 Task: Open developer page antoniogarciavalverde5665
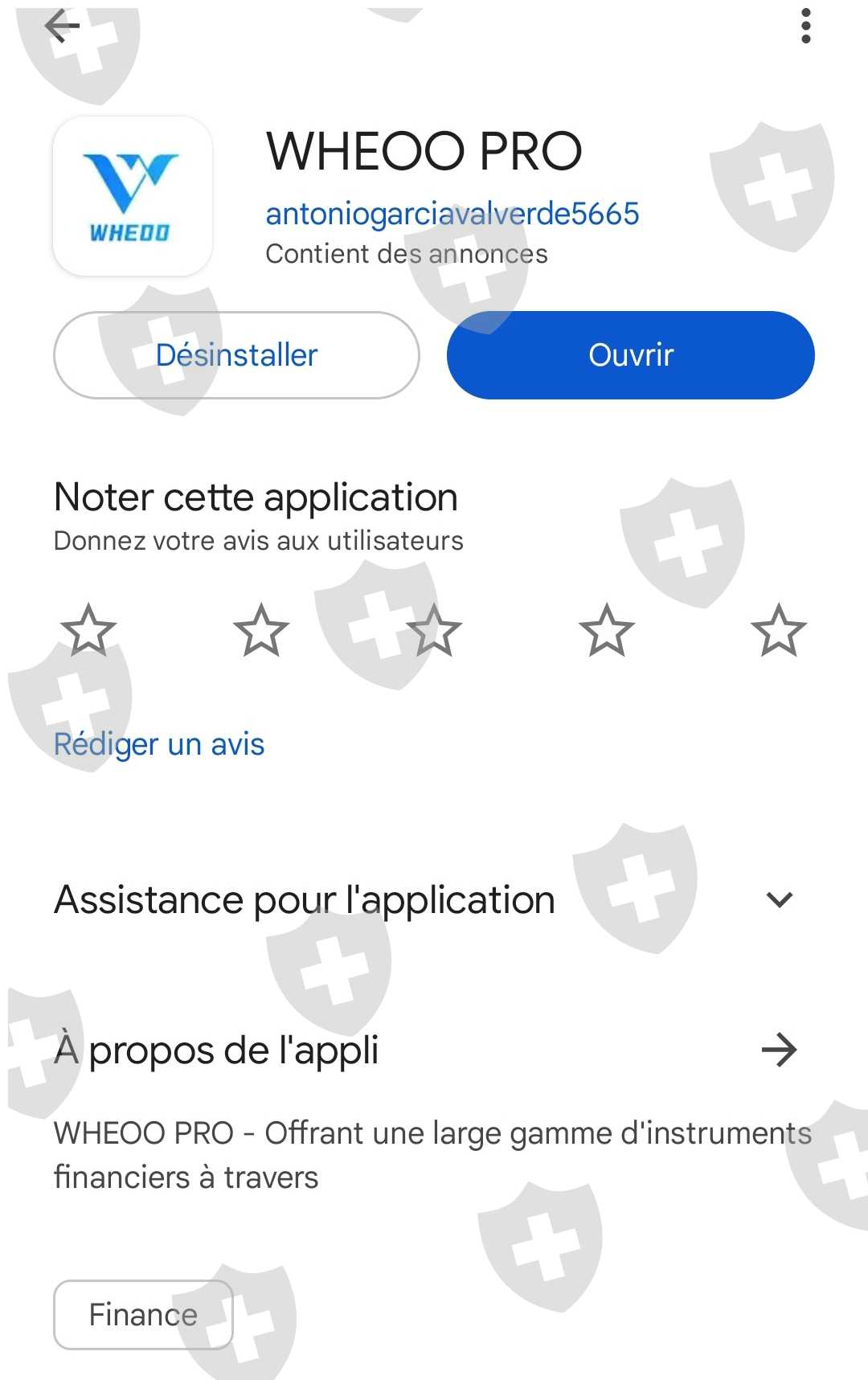[x=452, y=214]
